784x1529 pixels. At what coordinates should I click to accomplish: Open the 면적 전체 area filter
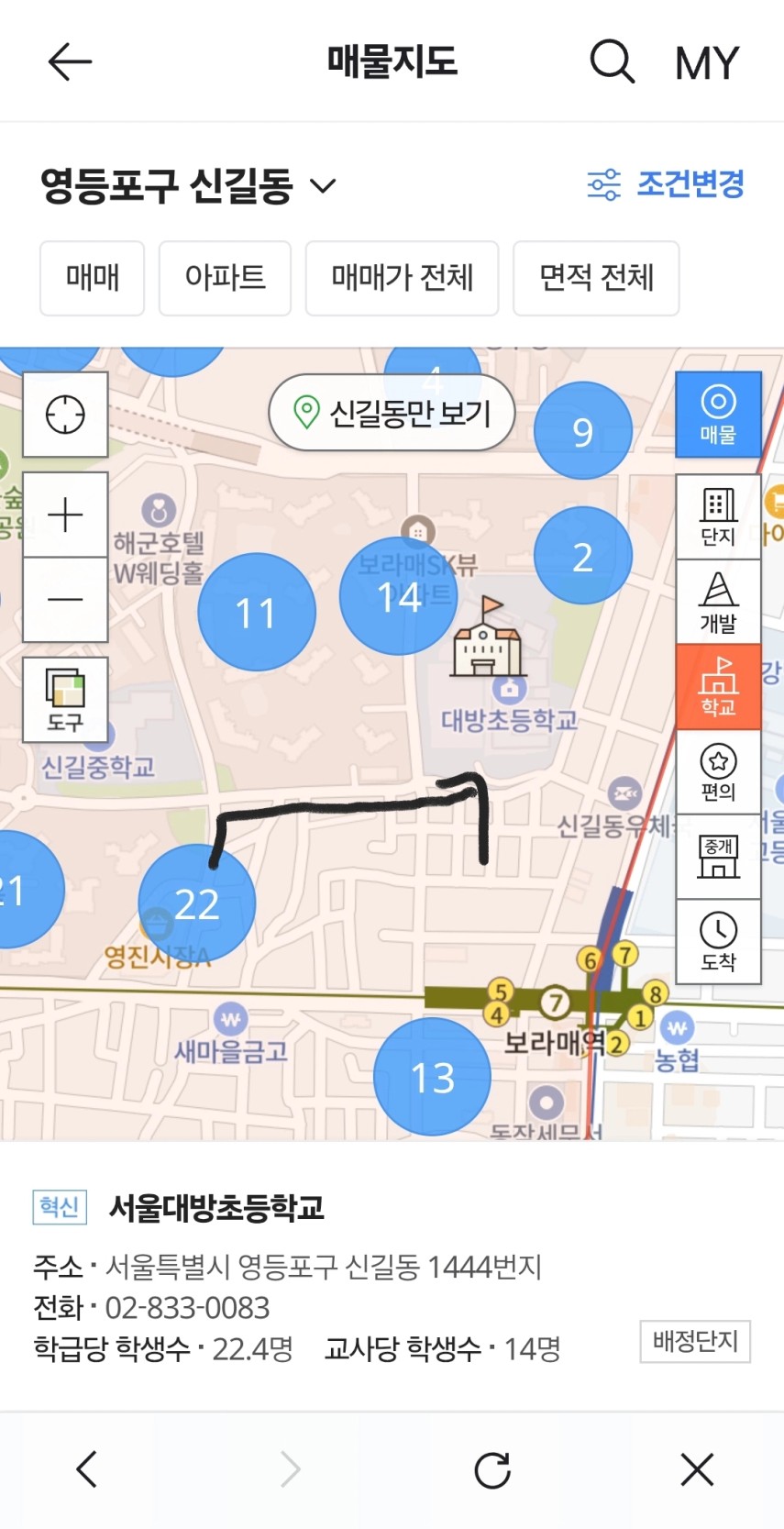(x=596, y=278)
